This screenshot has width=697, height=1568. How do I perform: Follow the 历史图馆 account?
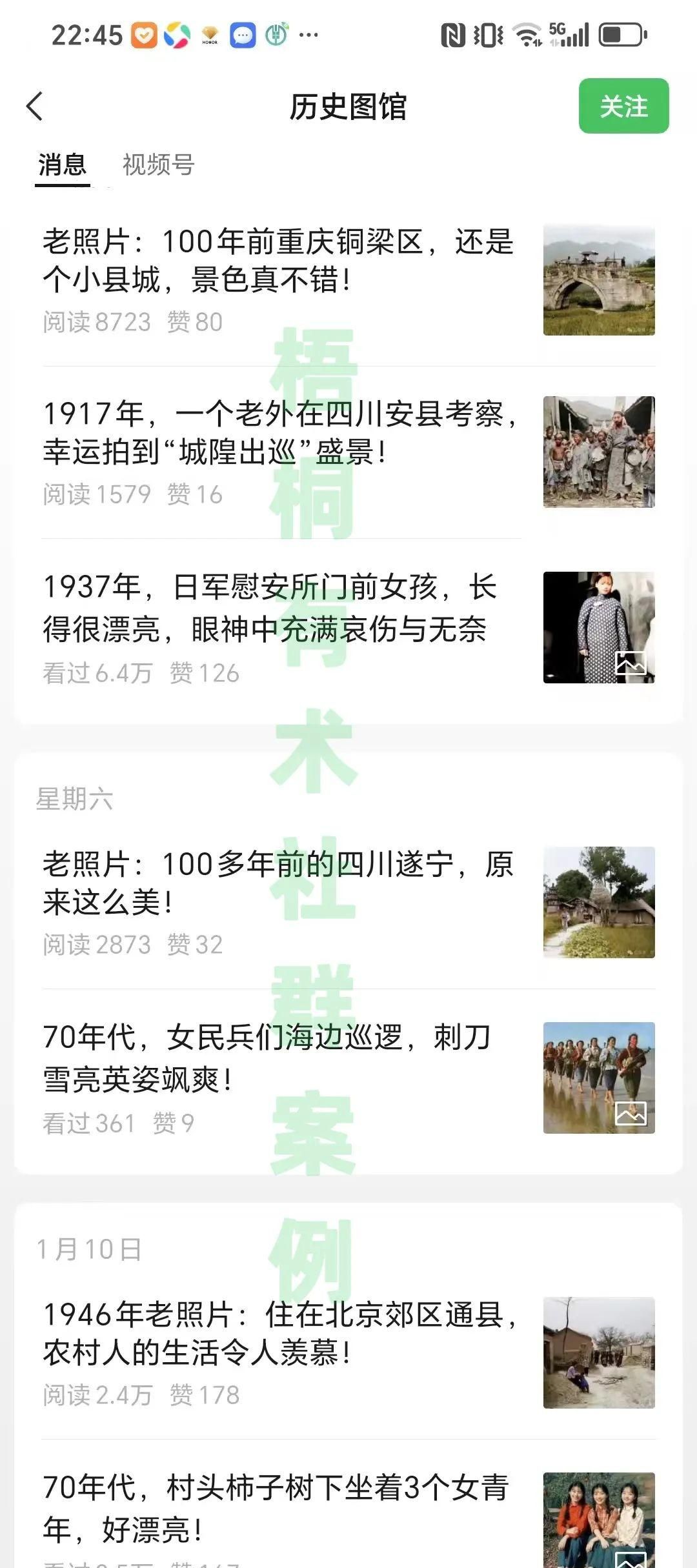623,106
